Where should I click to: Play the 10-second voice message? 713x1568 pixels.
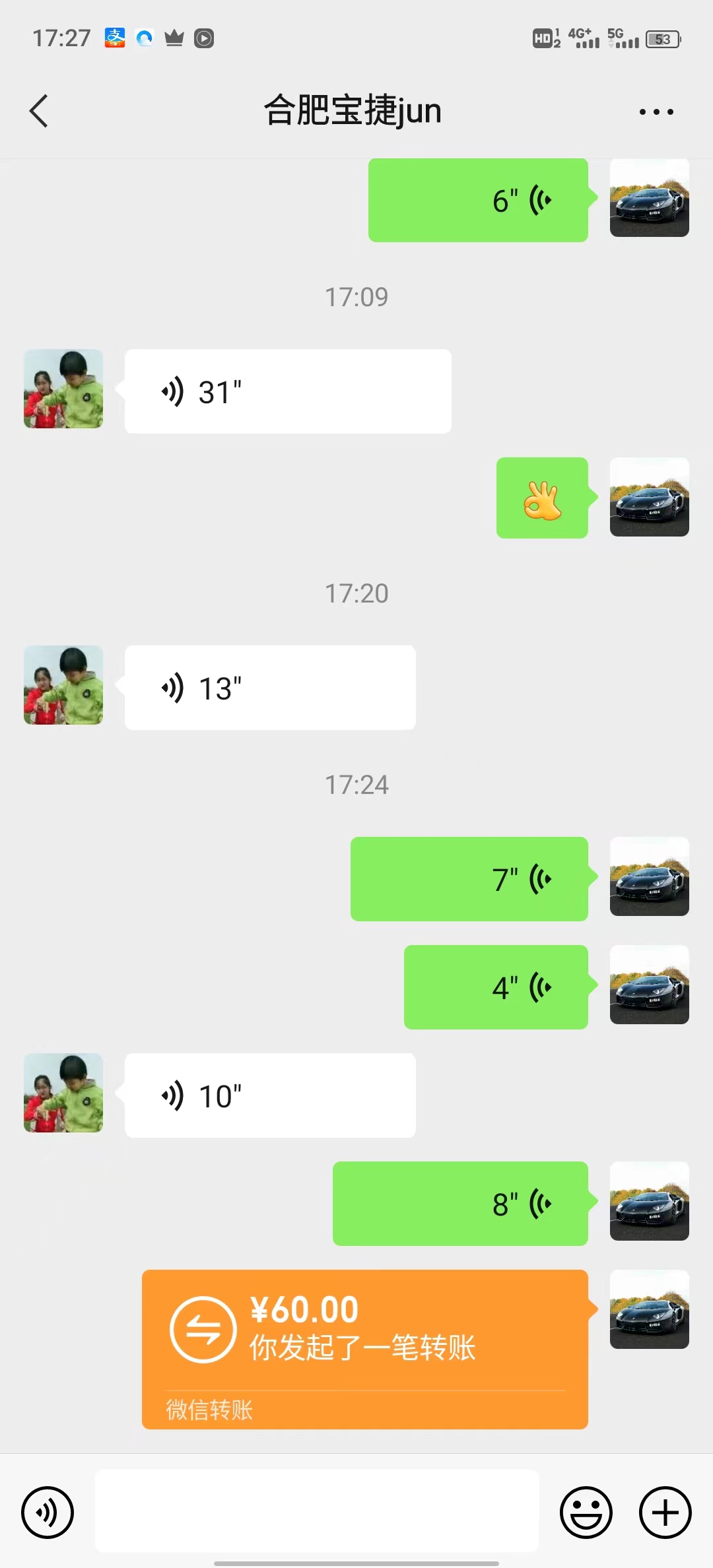pos(270,1095)
